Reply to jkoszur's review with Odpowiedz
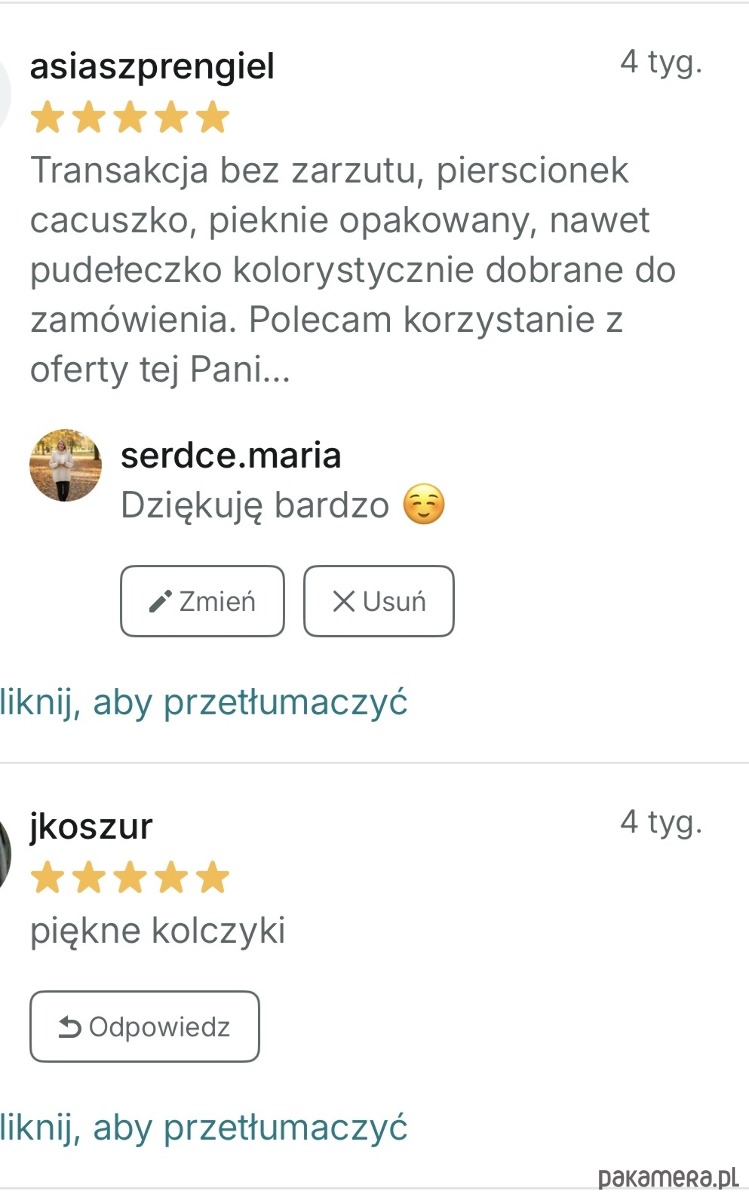Screen dimensions: 749x1200 click(145, 1026)
